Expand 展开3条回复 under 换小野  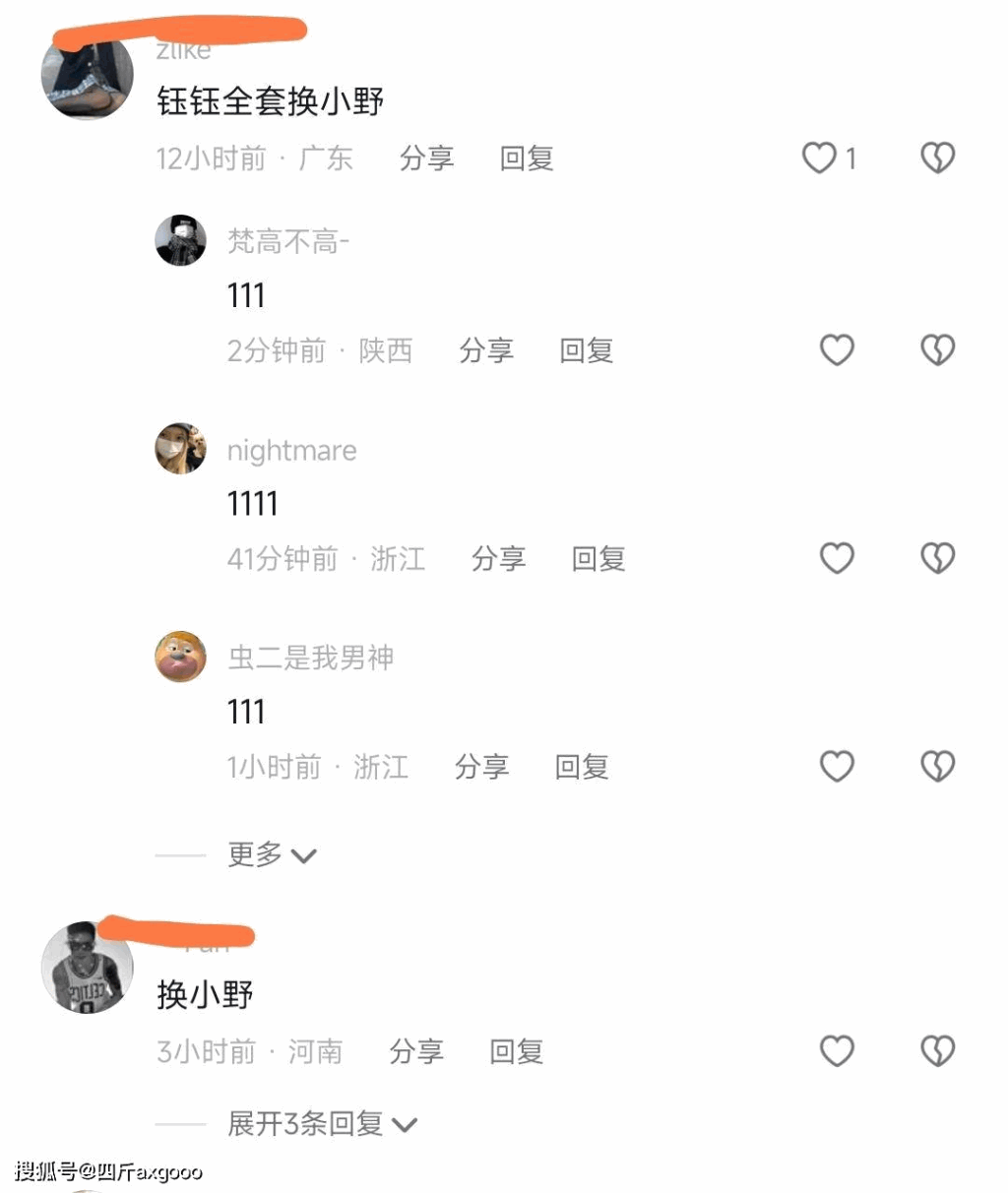point(322,1123)
